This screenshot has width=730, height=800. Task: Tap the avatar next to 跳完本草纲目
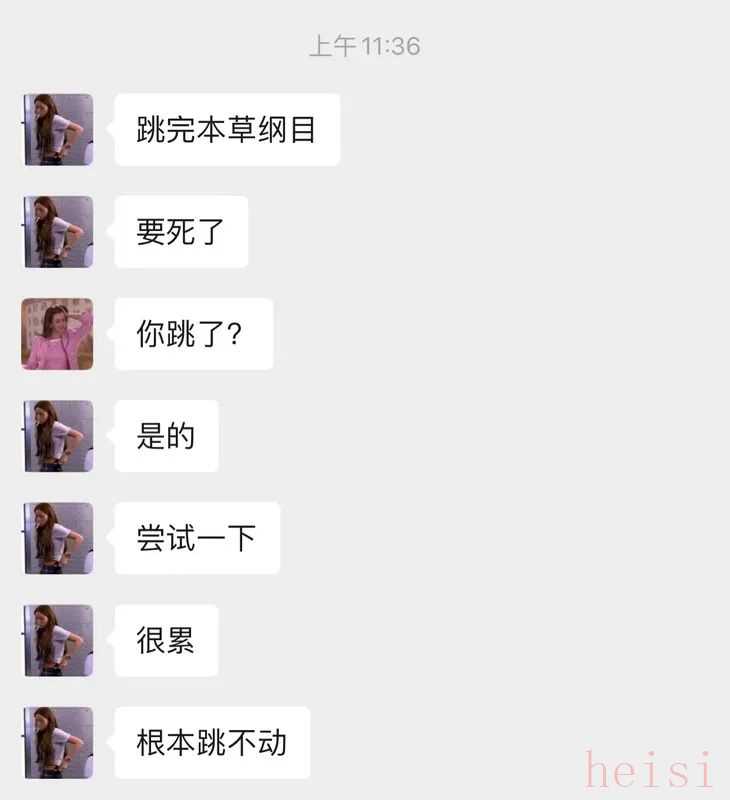click(57, 130)
